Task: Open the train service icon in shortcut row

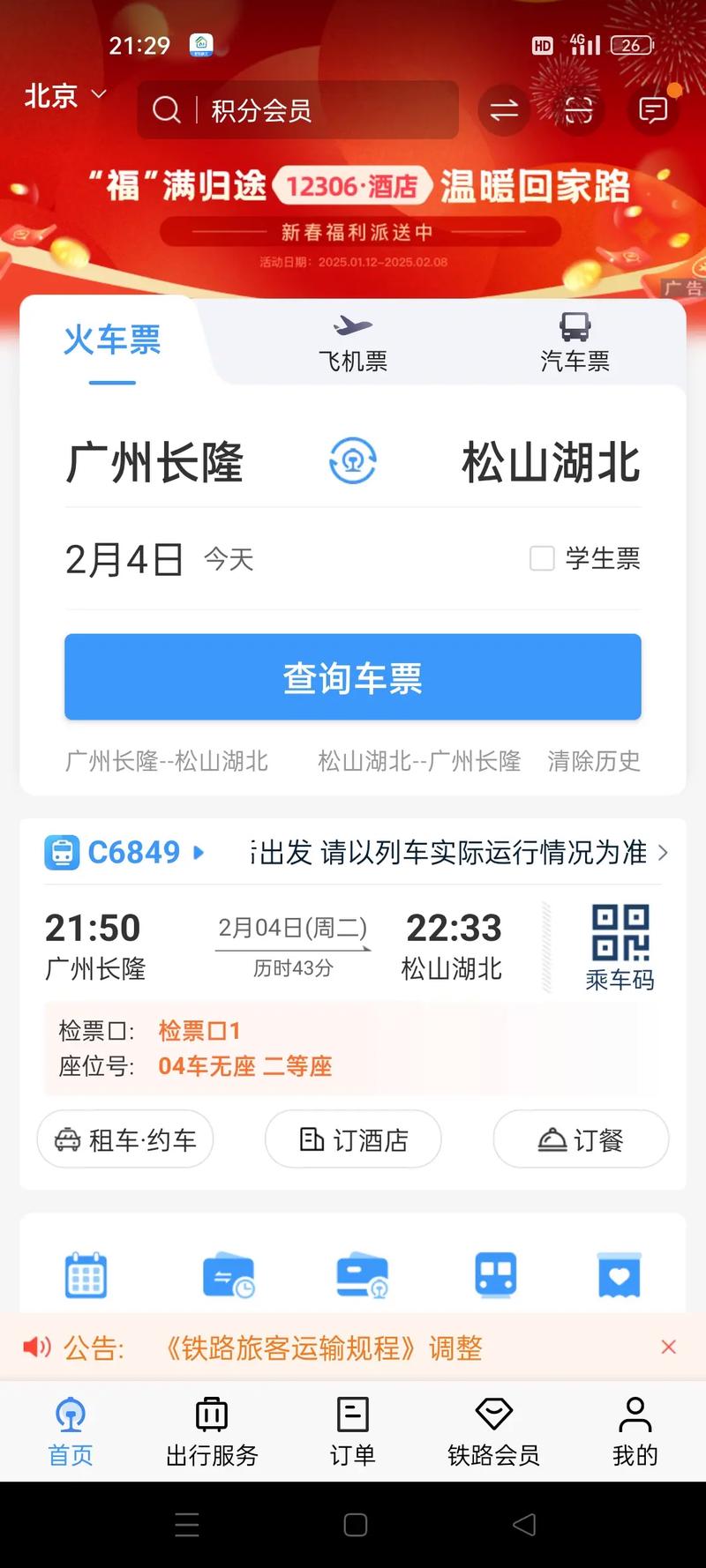Action: (x=494, y=1273)
